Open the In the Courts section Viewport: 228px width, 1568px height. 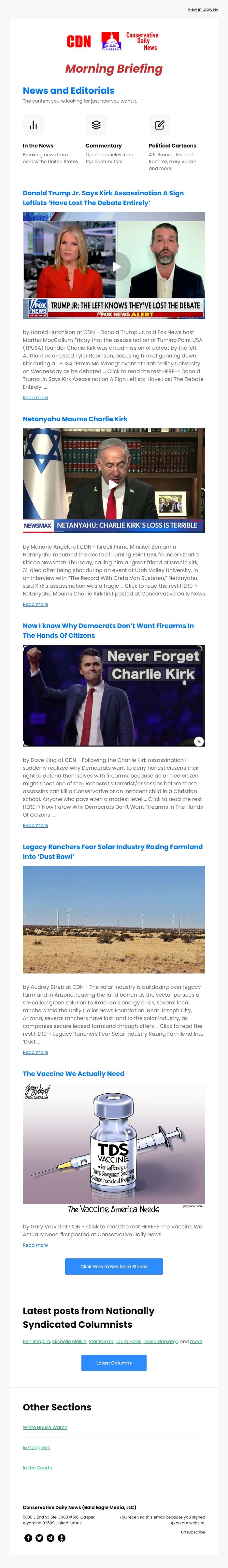37,1468
